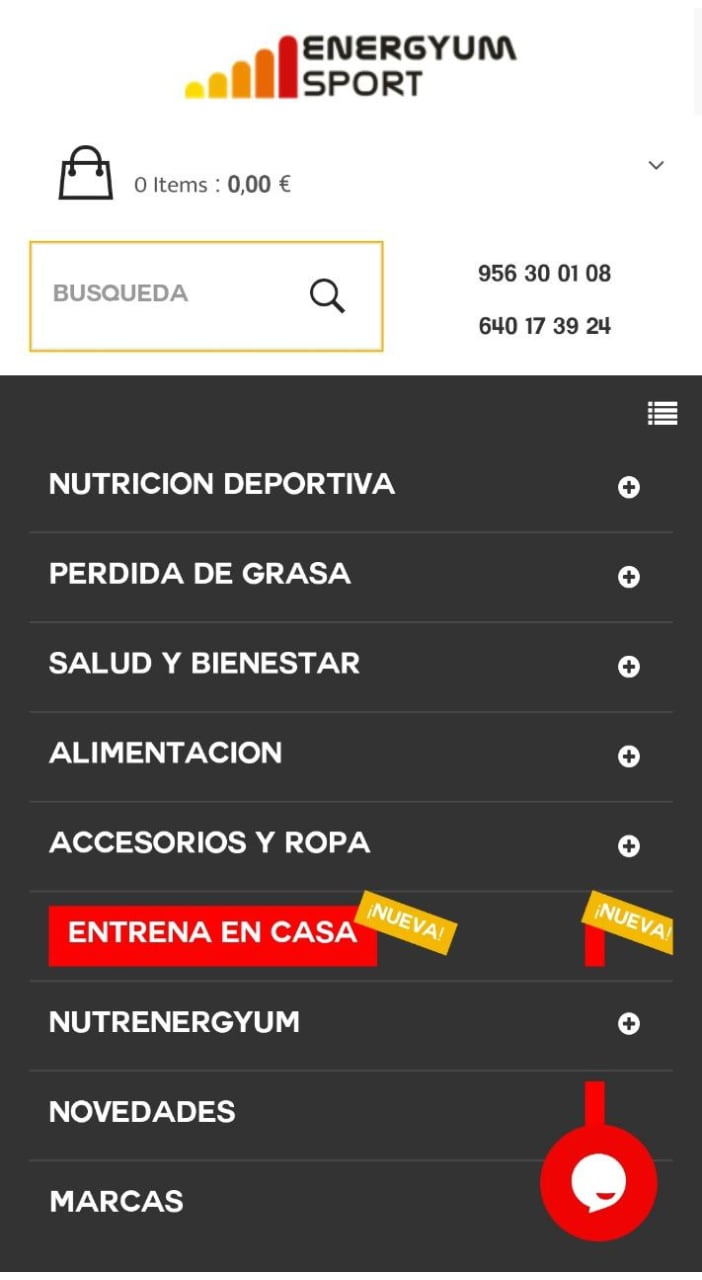Open Salud y Bienestar category

[204, 663]
